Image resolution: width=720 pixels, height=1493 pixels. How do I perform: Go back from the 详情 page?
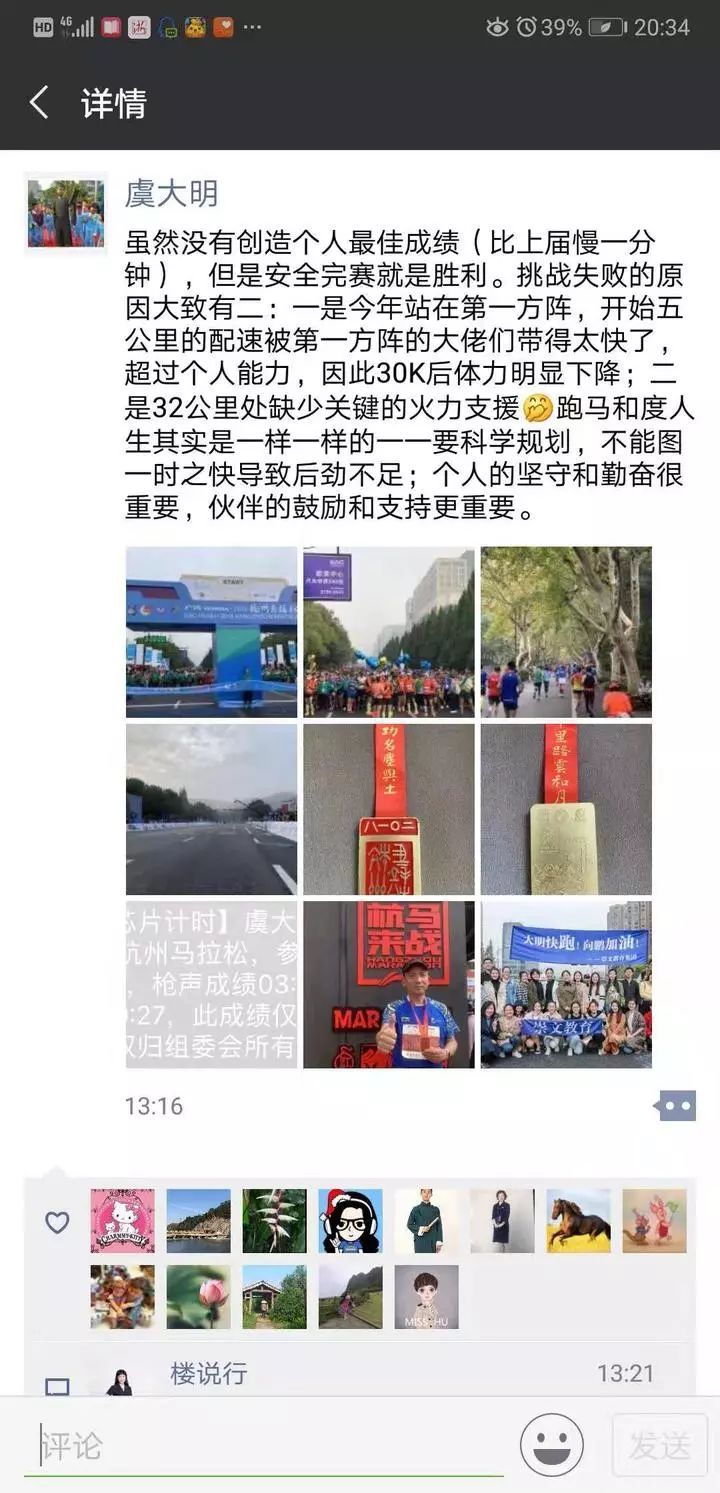39,103
